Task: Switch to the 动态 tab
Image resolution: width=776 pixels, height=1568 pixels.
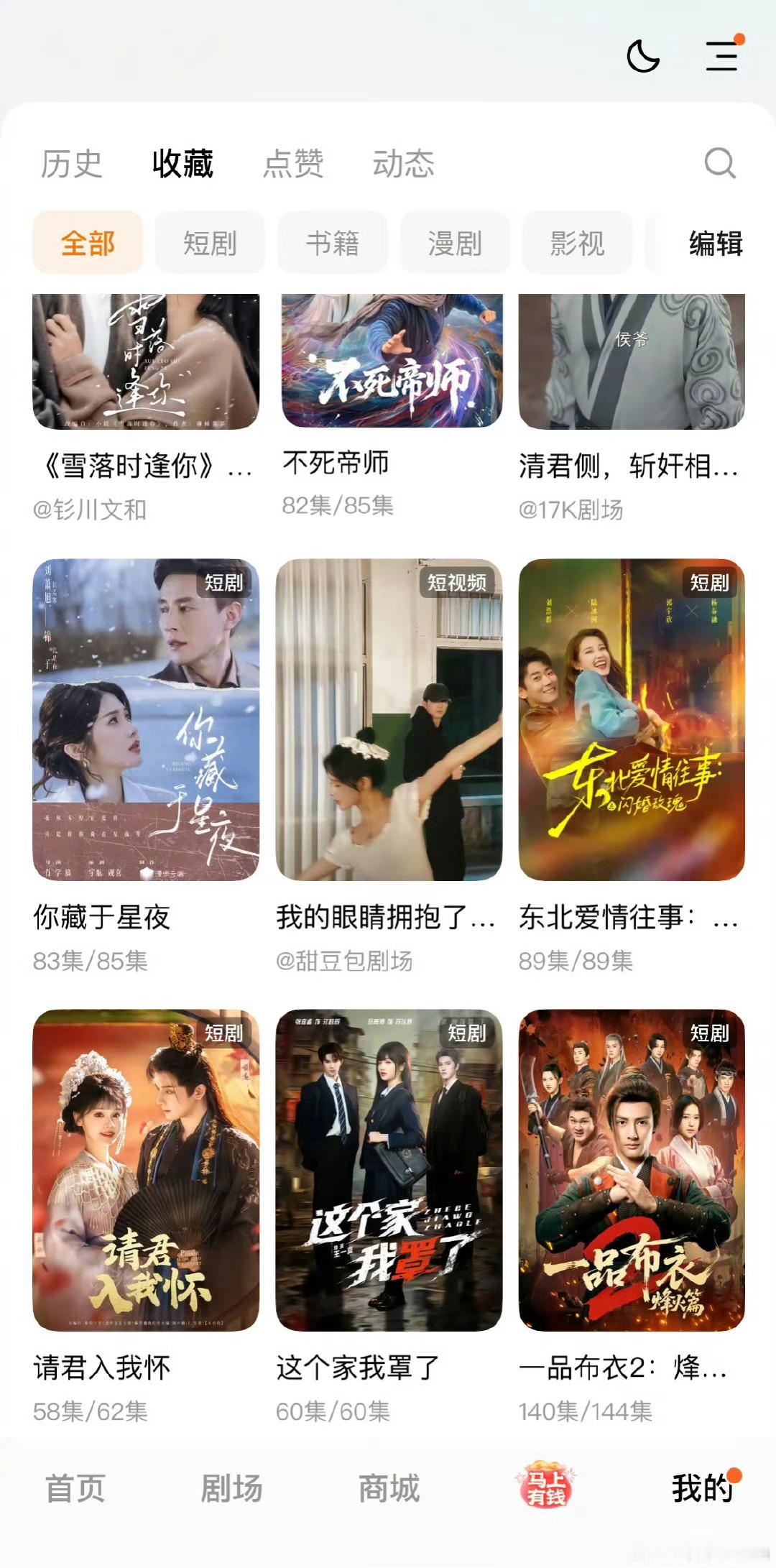Action: click(403, 164)
